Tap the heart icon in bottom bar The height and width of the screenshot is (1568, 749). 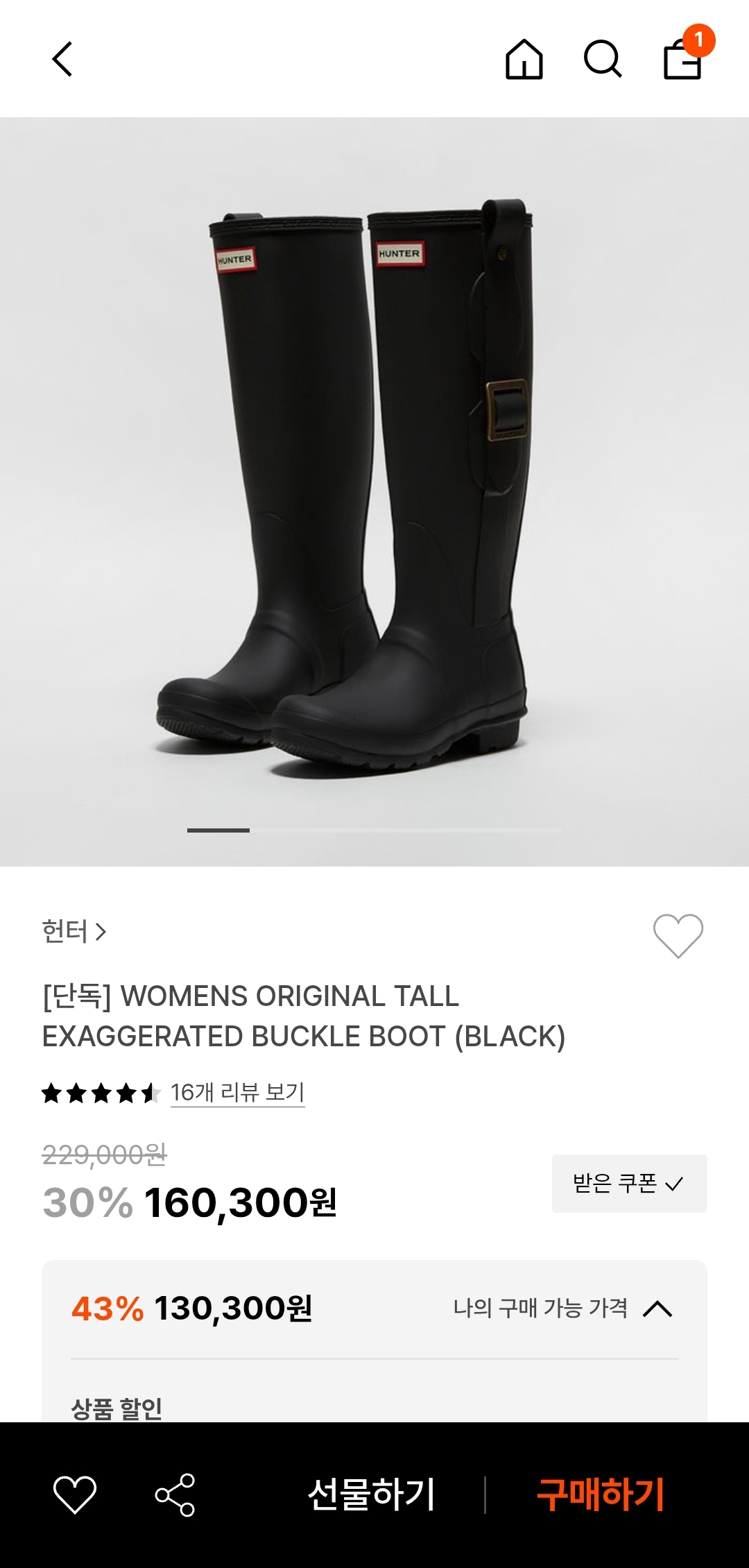tap(75, 1494)
